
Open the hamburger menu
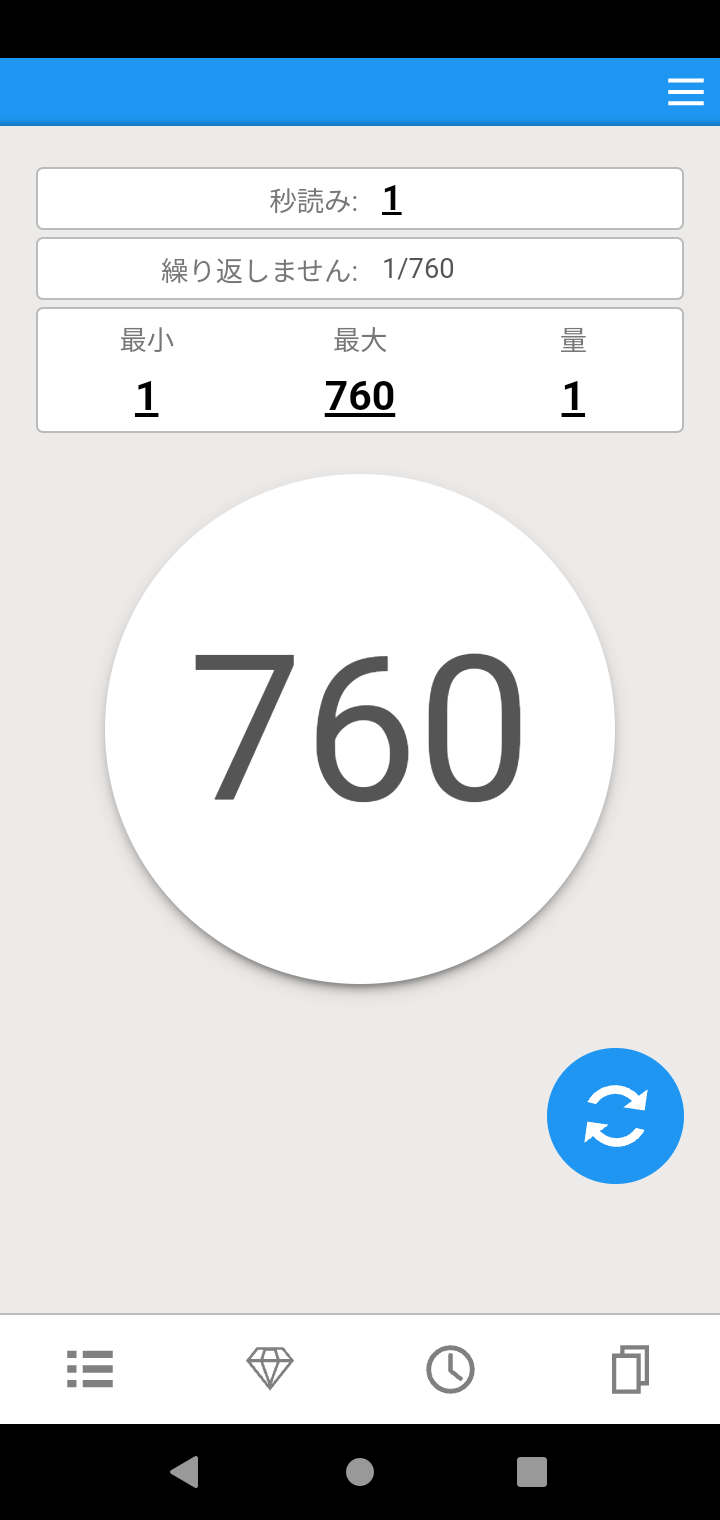click(685, 92)
